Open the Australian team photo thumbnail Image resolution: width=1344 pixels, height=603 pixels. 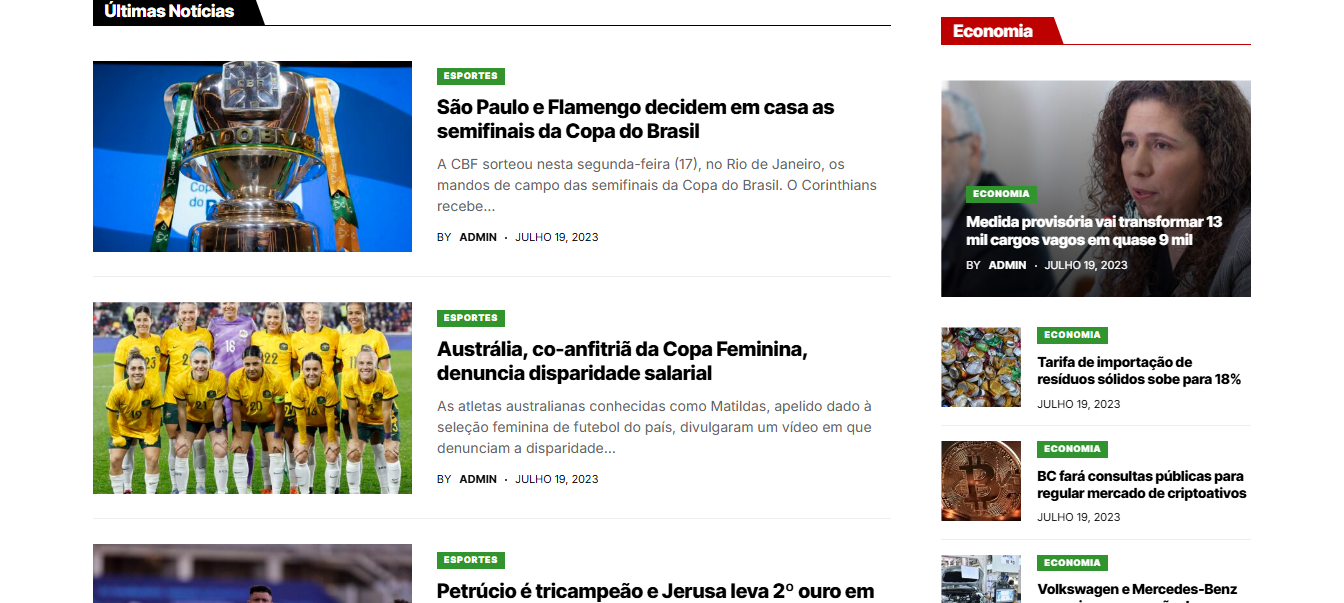tap(252, 398)
